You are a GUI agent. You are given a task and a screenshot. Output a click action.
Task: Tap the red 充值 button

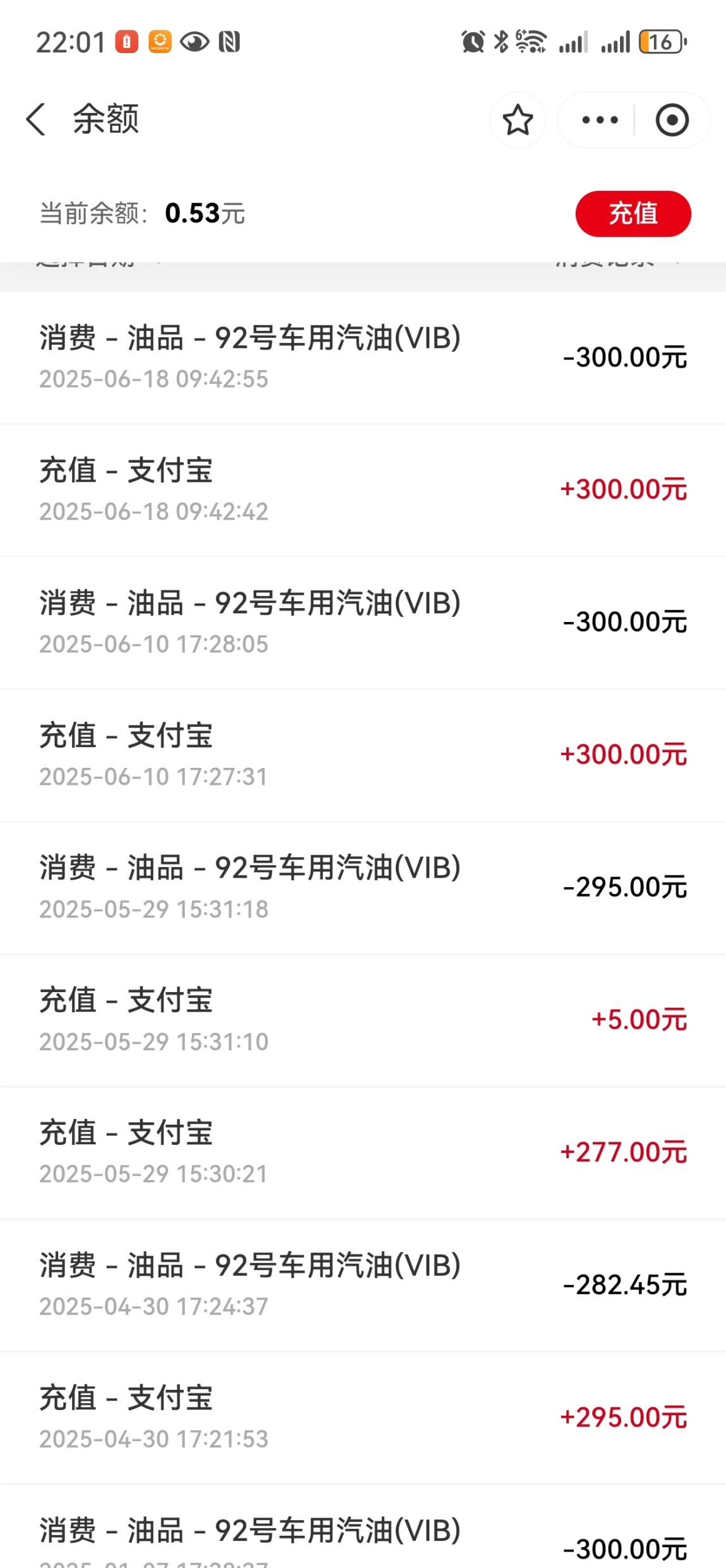(633, 213)
